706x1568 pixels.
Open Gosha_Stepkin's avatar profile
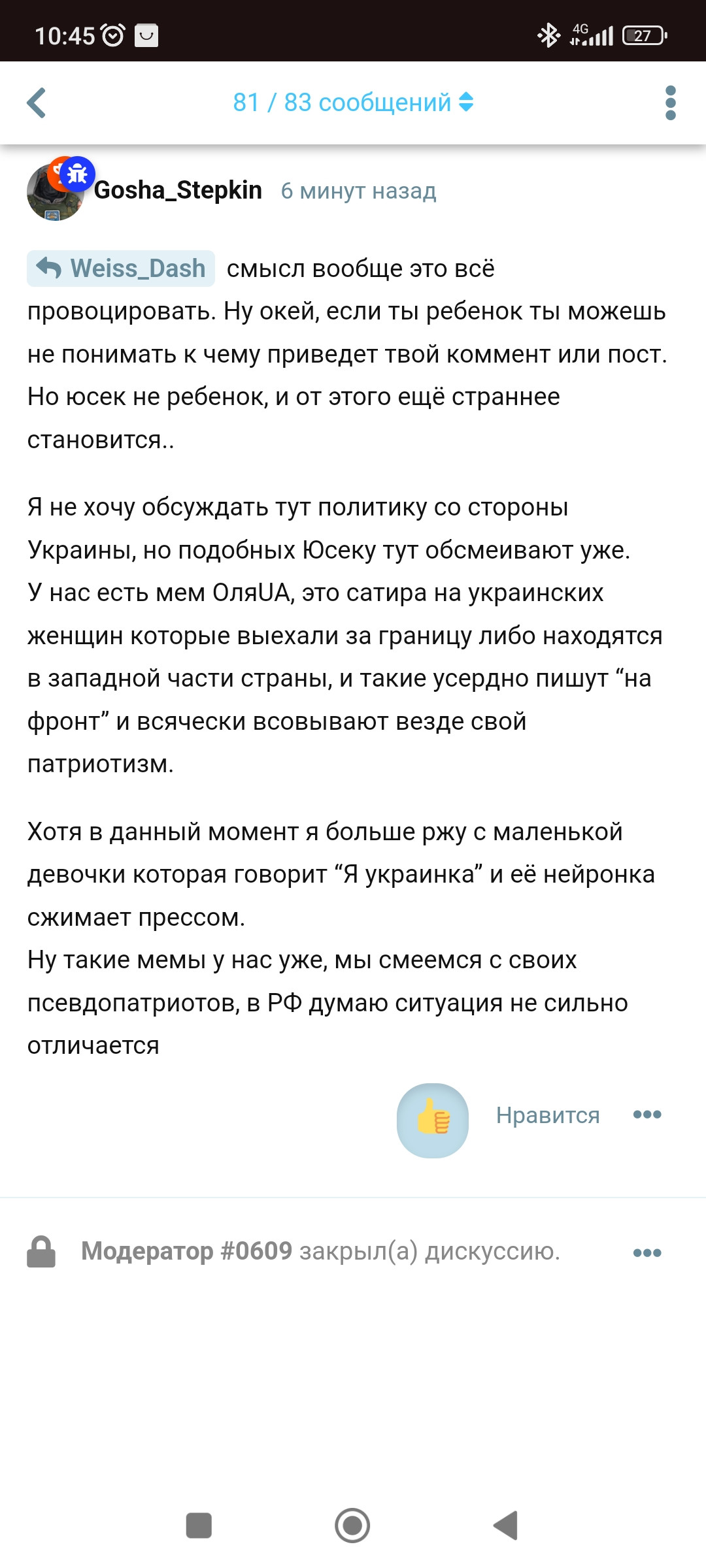pos(55,192)
